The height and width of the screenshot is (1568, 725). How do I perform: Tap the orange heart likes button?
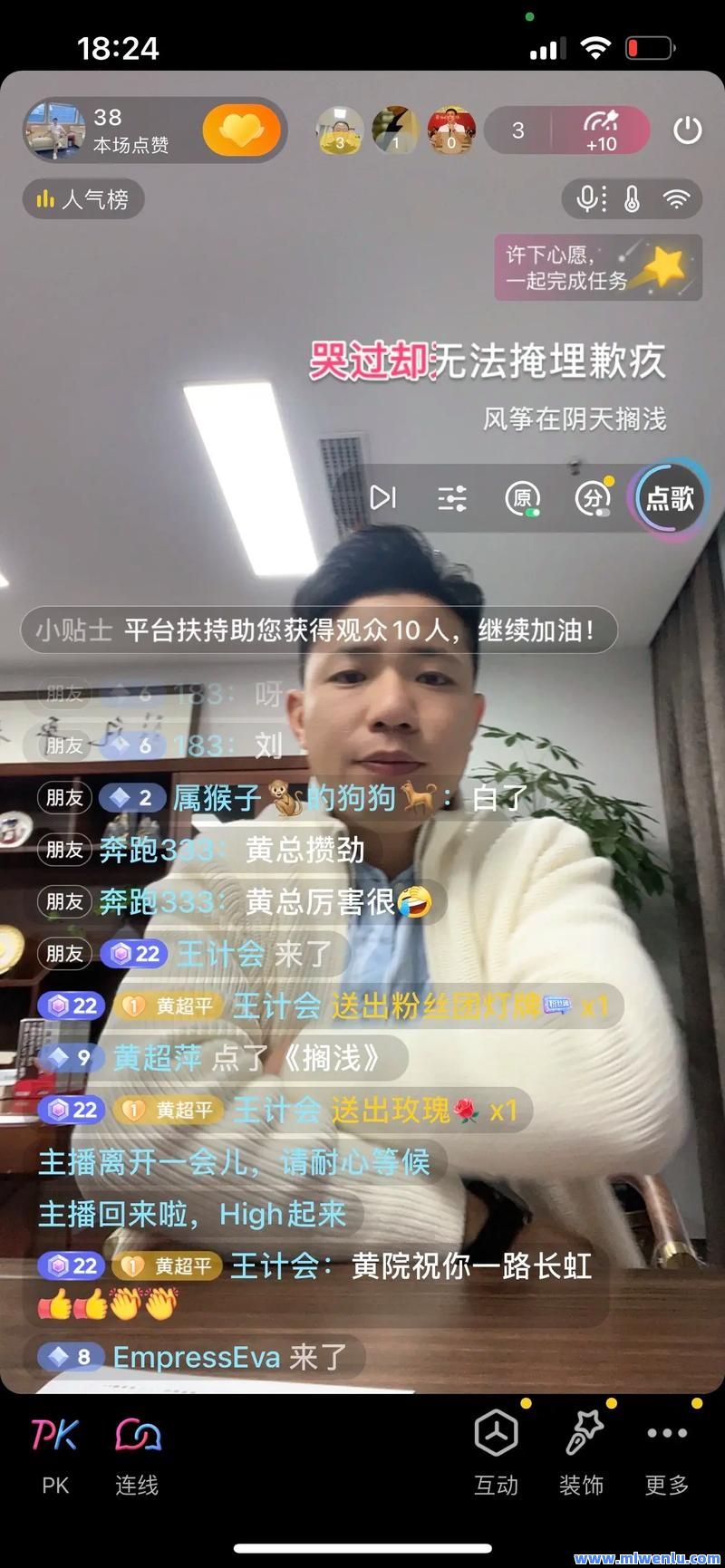click(x=241, y=130)
